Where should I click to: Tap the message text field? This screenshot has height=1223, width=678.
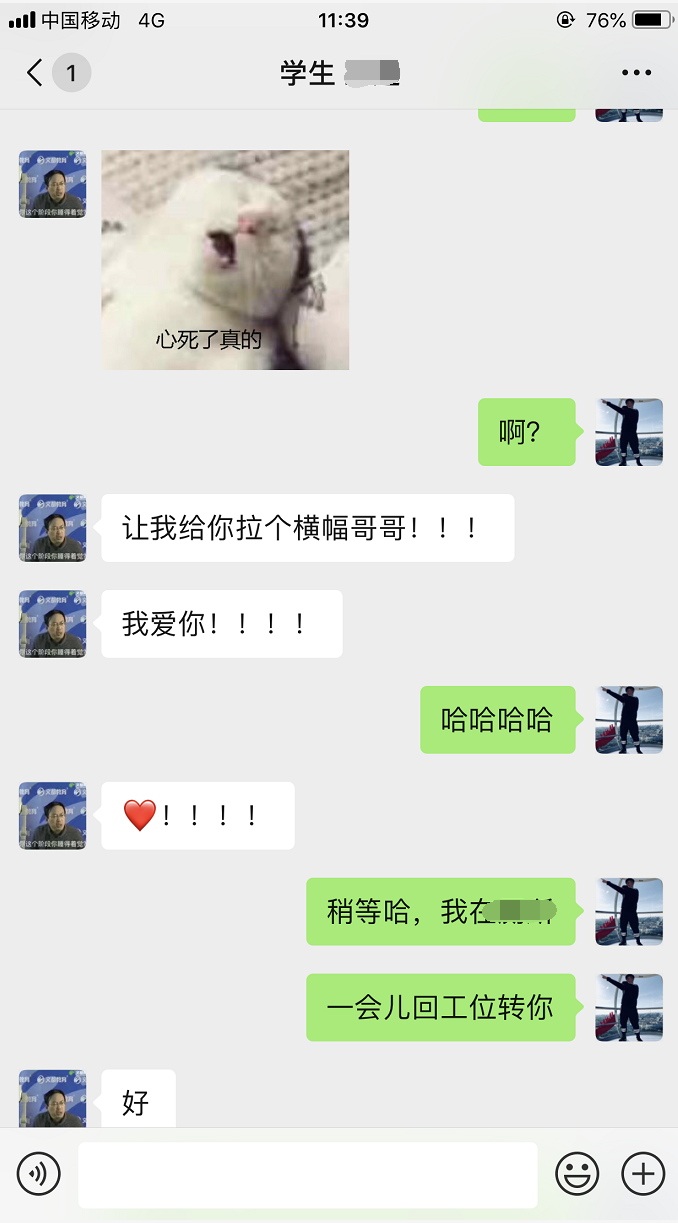(307, 1174)
